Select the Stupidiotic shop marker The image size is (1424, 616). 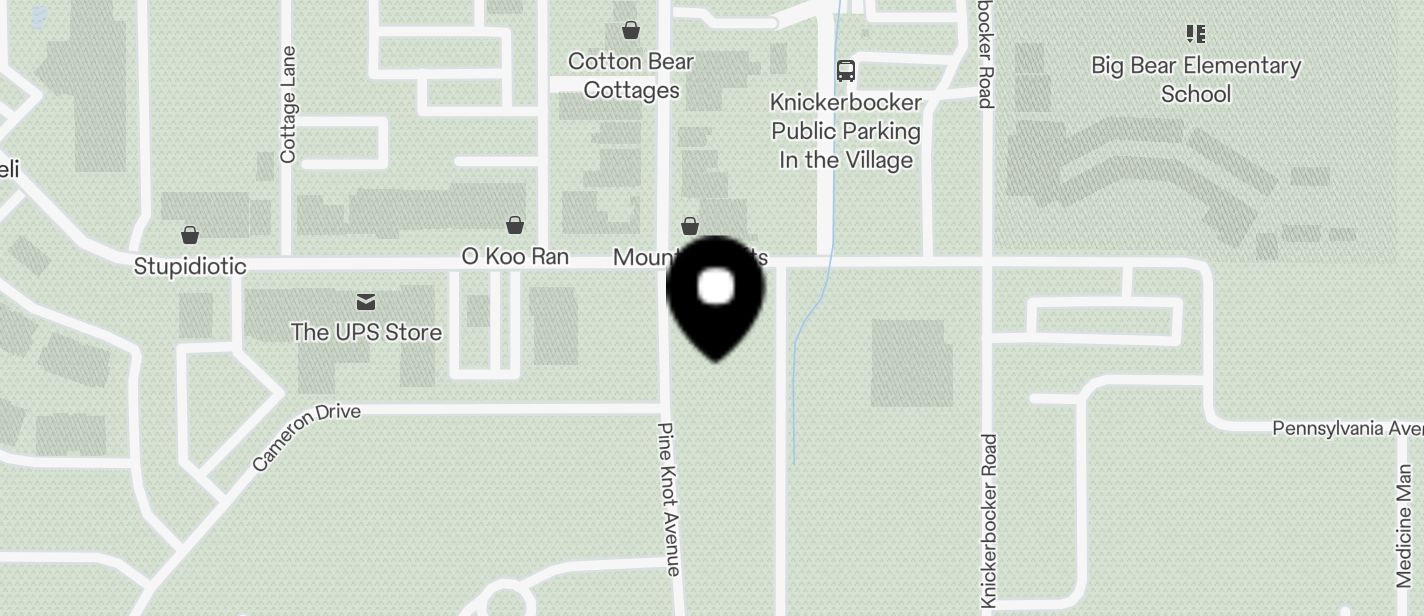(x=190, y=236)
